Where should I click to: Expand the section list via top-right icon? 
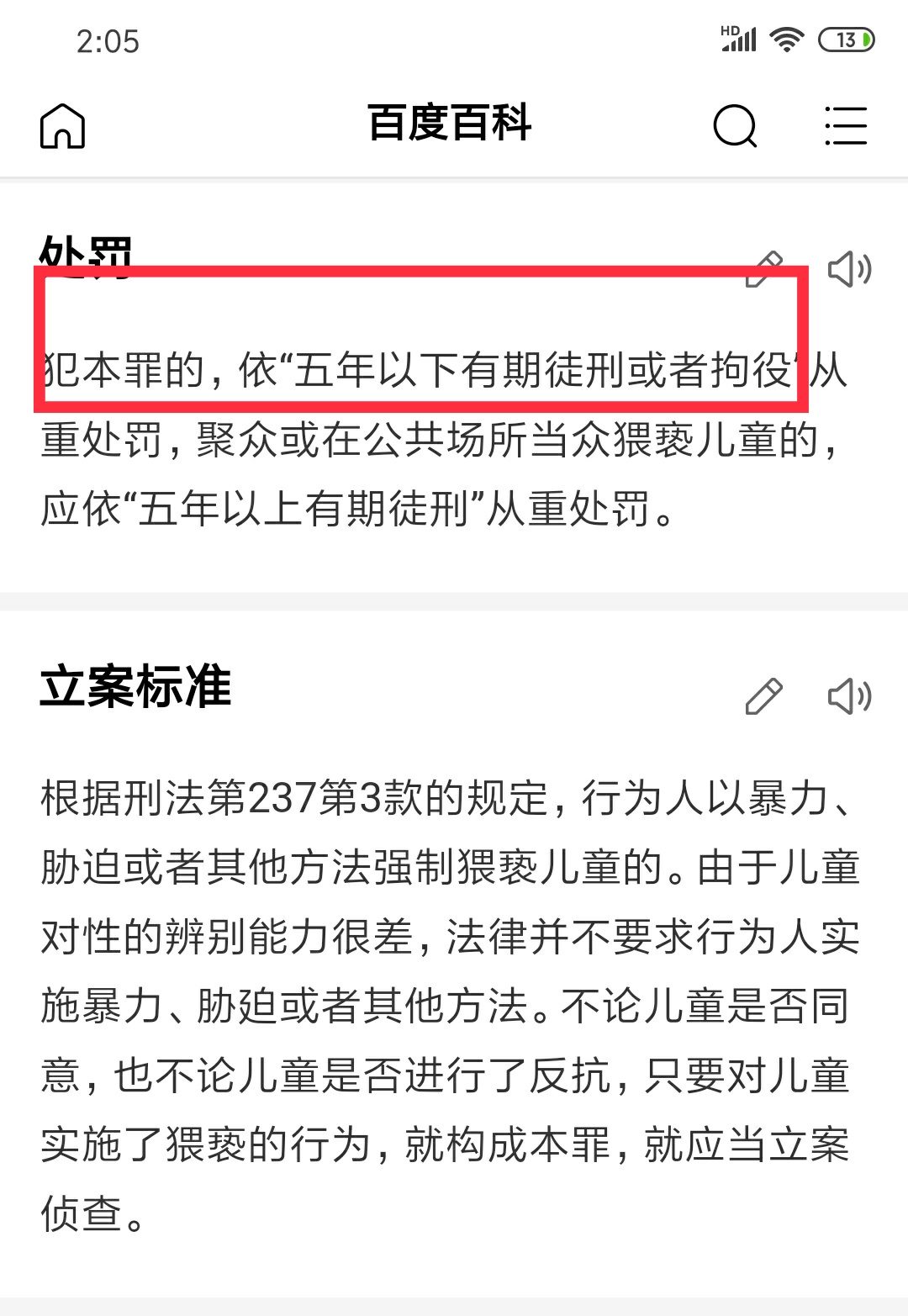[x=846, y=124]
